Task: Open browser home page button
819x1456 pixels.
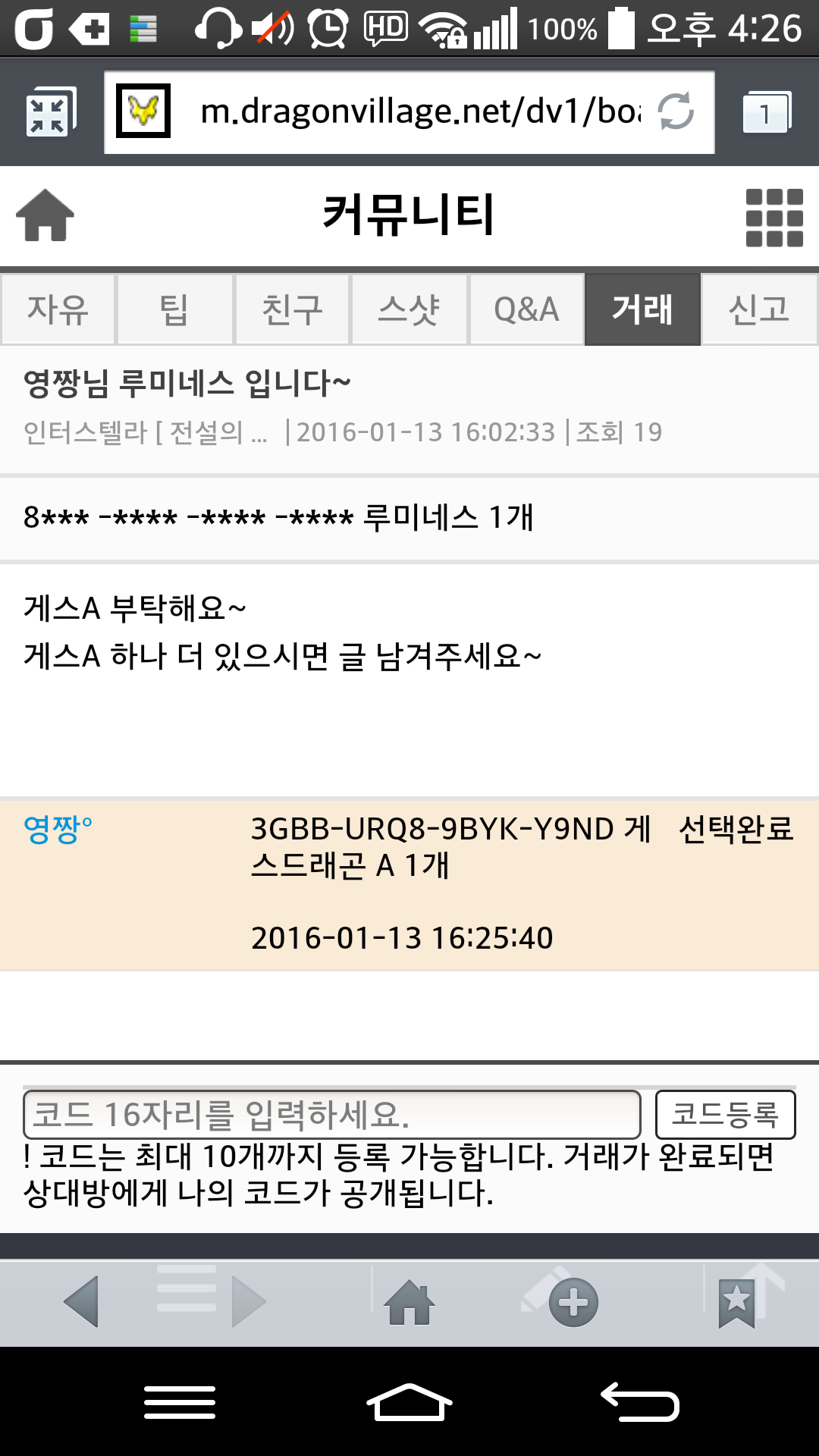Action: pyautogui.click(x=409, y=1303)
